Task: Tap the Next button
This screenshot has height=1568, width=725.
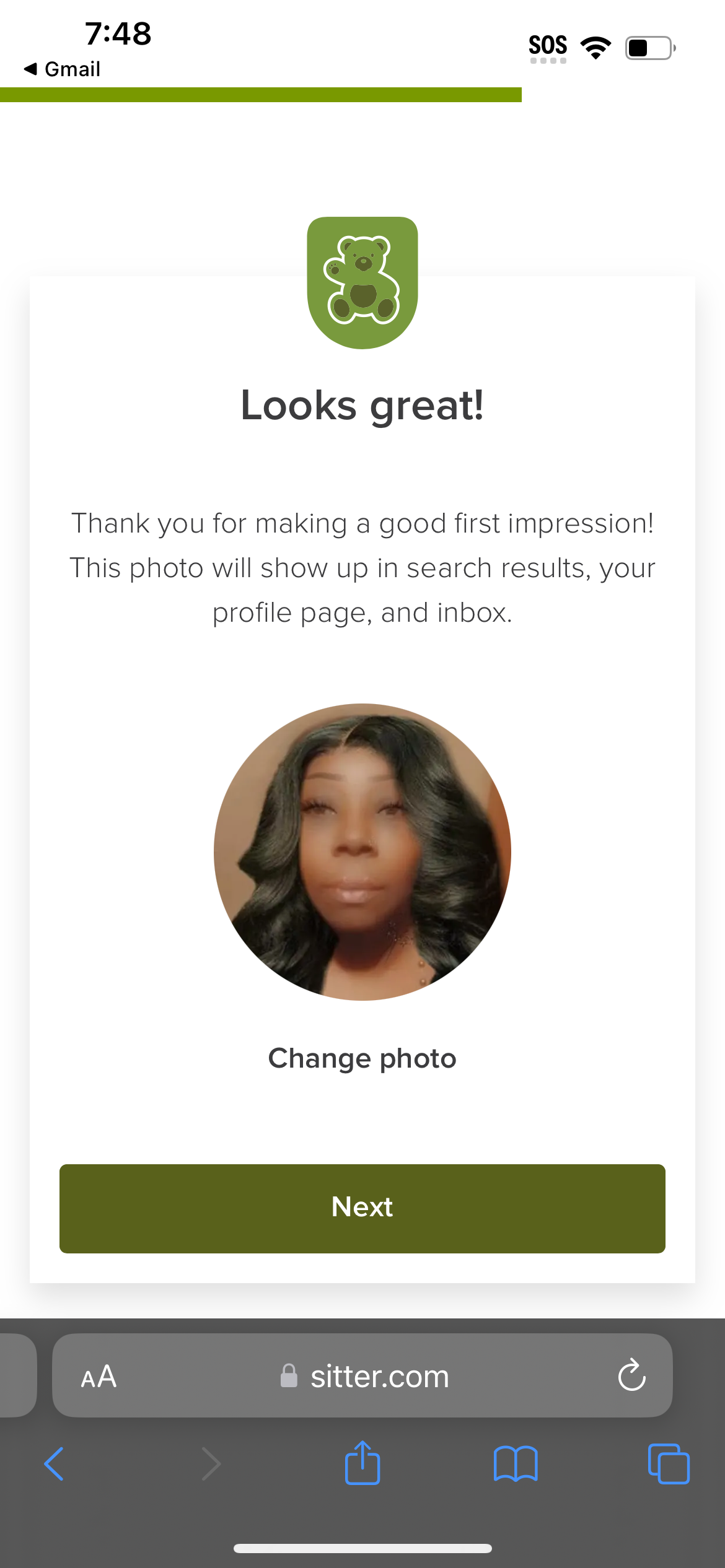Action: [362, 1208]
